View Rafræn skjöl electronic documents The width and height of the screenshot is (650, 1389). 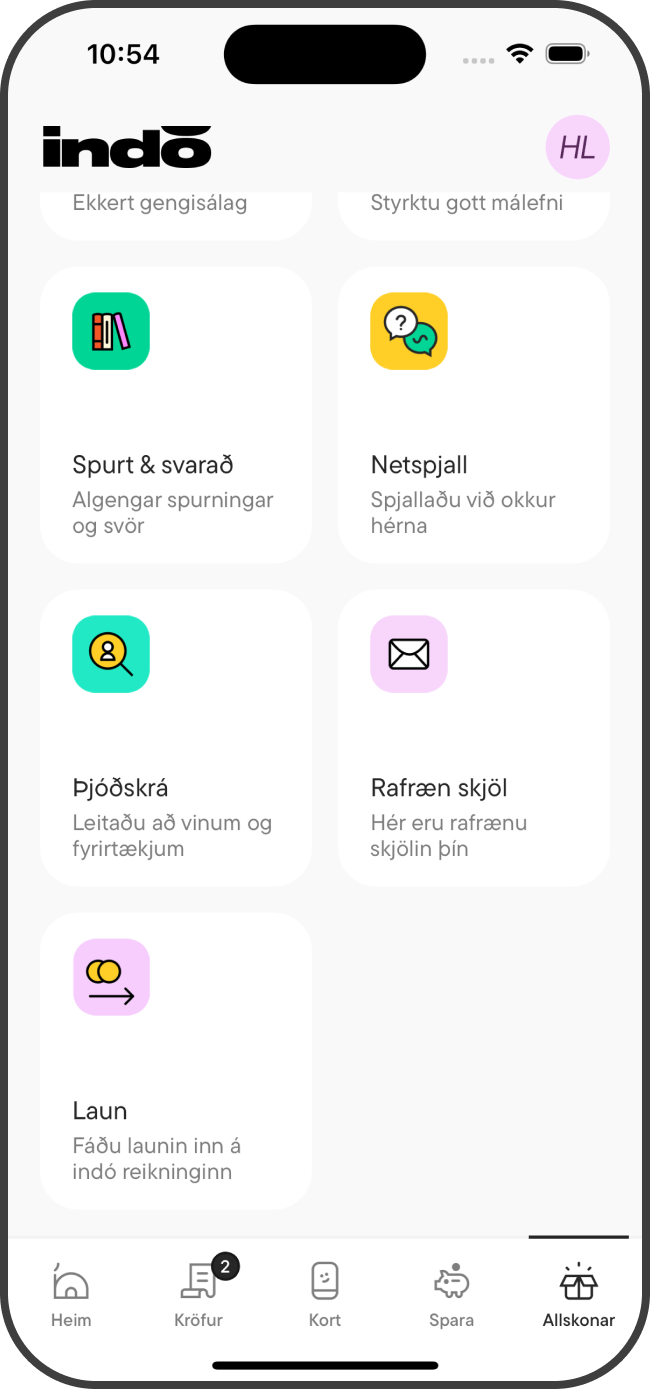(473, 738)
